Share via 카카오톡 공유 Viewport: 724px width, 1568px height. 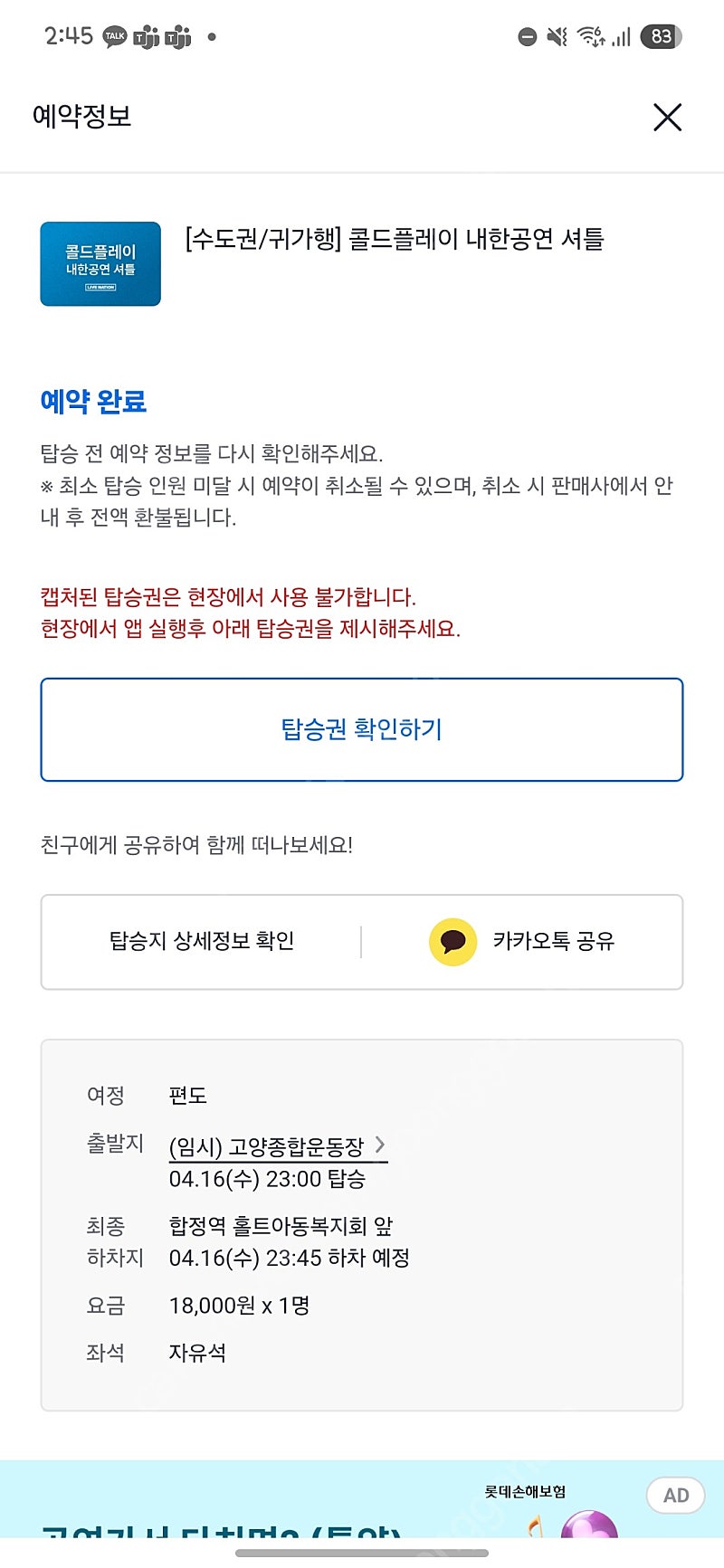522,941
